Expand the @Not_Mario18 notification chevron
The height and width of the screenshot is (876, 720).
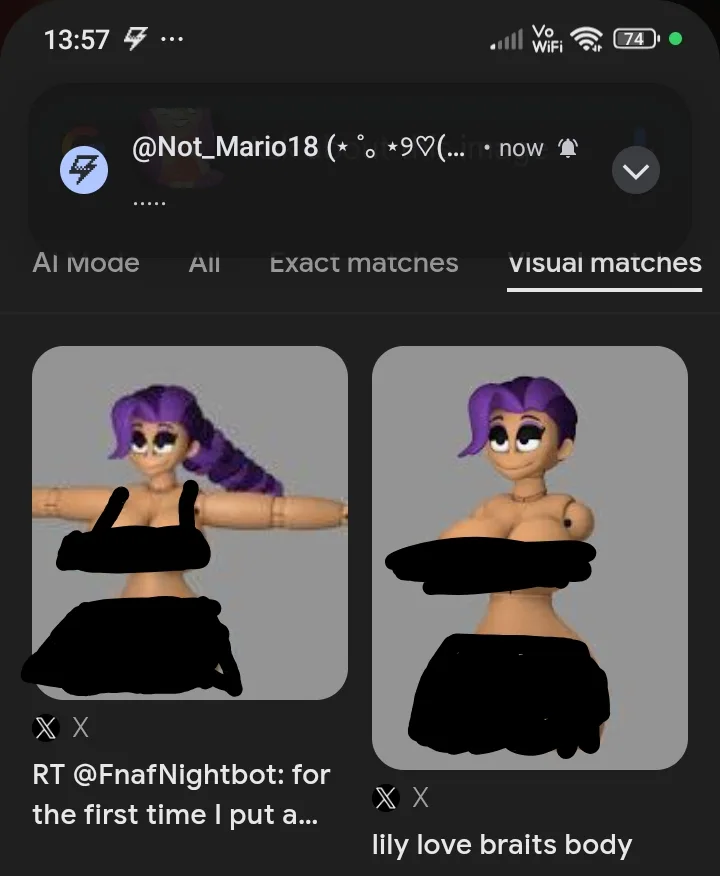click(x=635, y=173)
